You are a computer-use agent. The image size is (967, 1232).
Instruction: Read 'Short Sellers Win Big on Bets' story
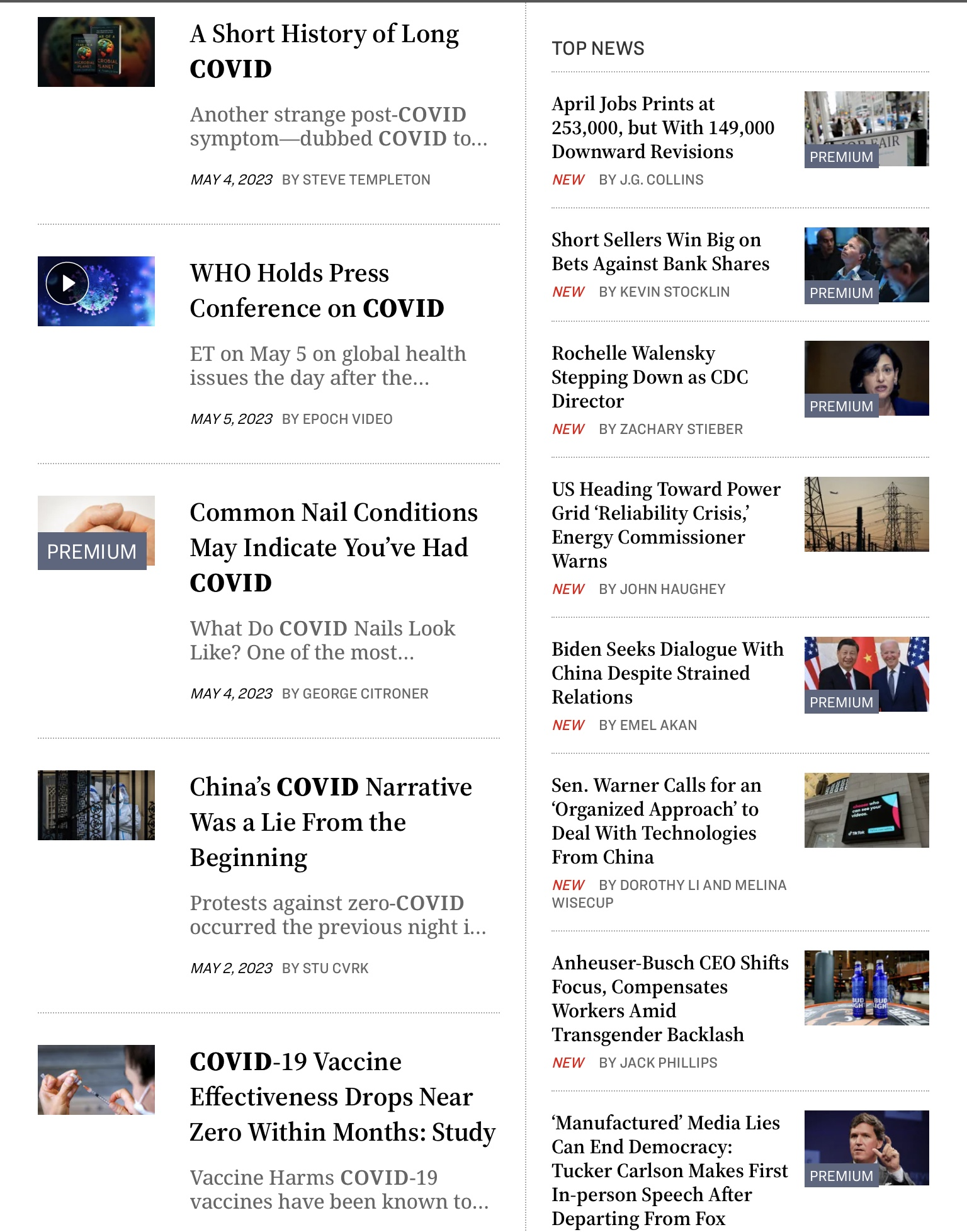coord(660,251)
